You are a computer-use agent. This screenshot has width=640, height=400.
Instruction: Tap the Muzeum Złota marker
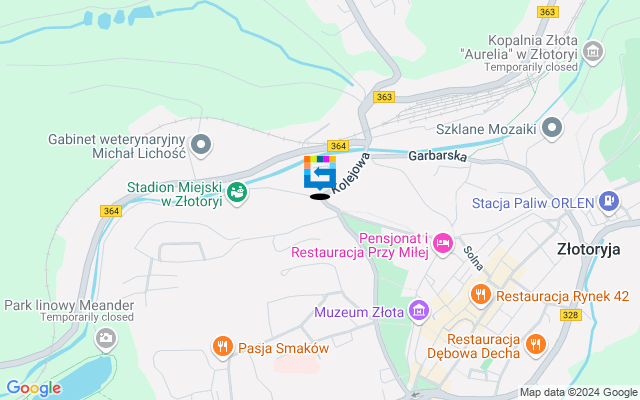point(418,311)
